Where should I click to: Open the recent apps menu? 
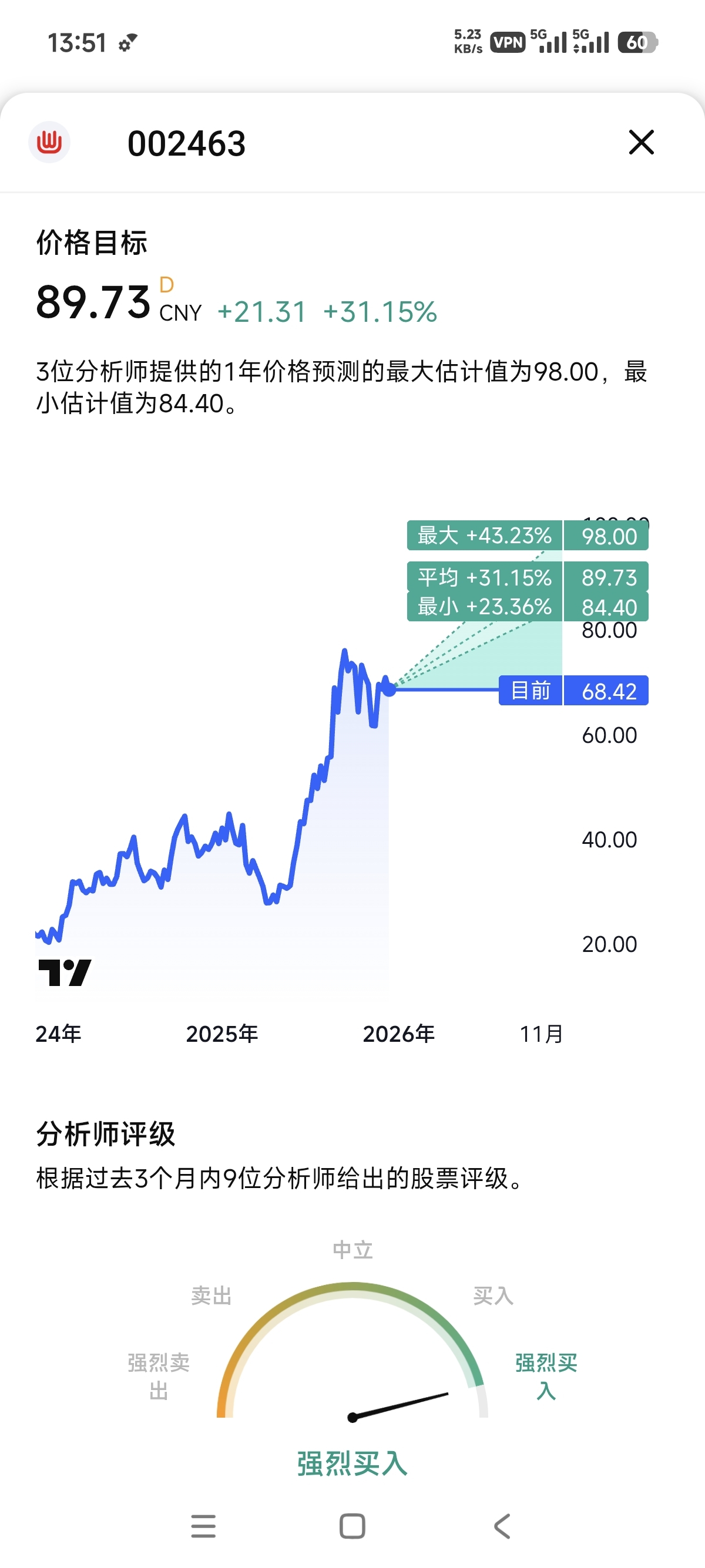pyautogui.click(x=203, y=1526)
